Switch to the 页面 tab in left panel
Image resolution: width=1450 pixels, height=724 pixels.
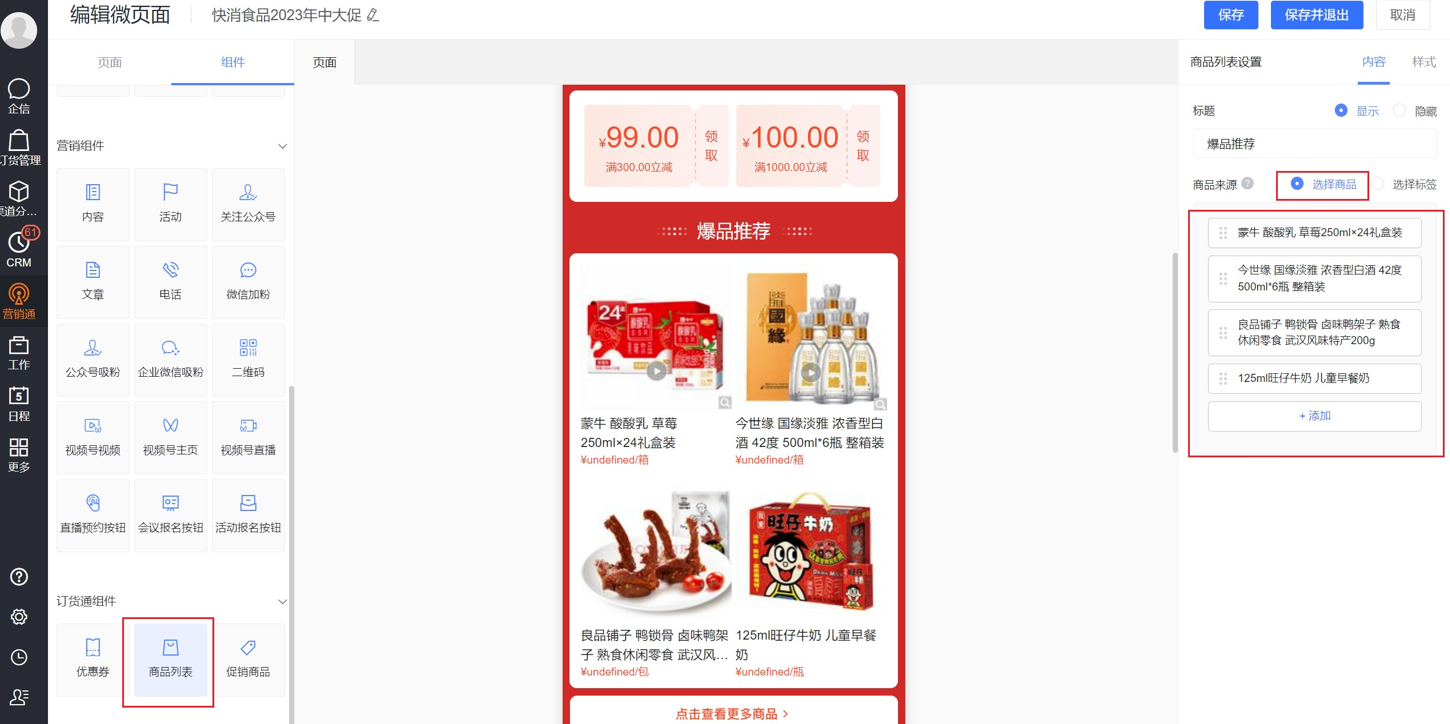[110, 62]
